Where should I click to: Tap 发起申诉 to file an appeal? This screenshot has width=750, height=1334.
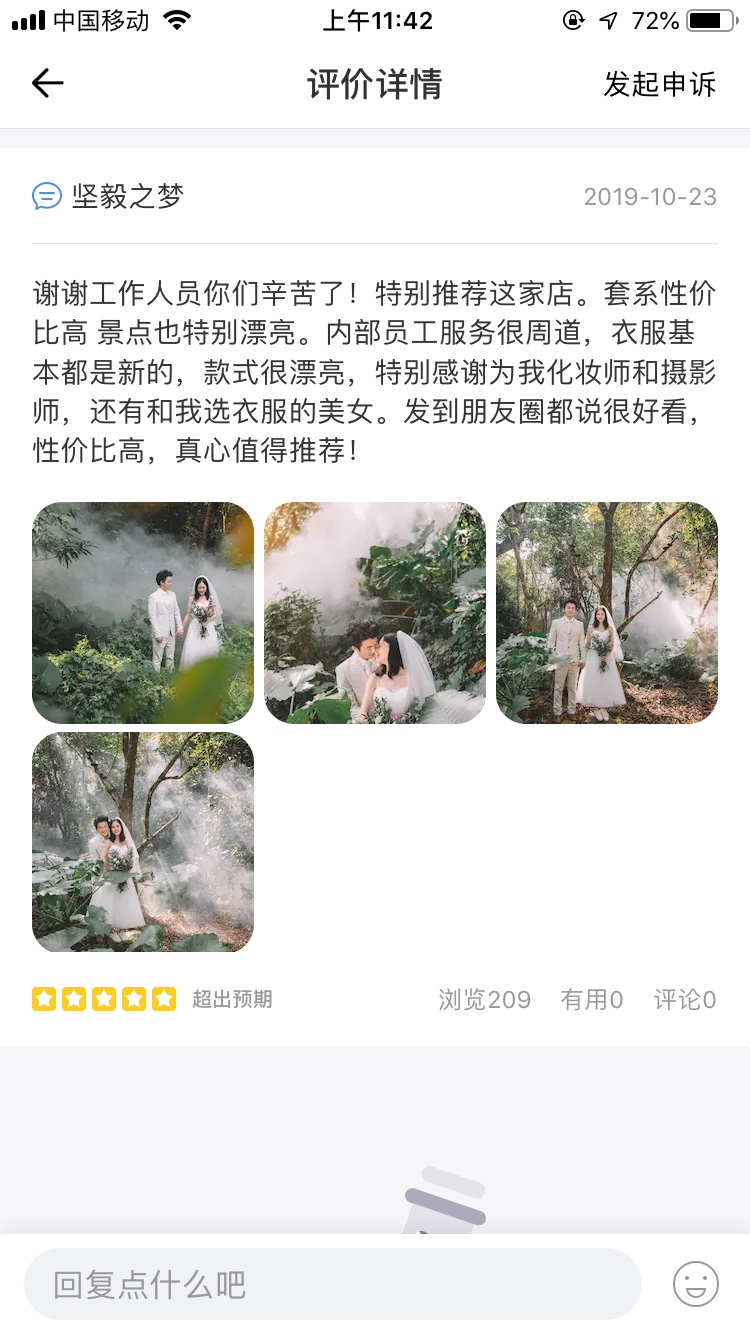tap(660, 84)
